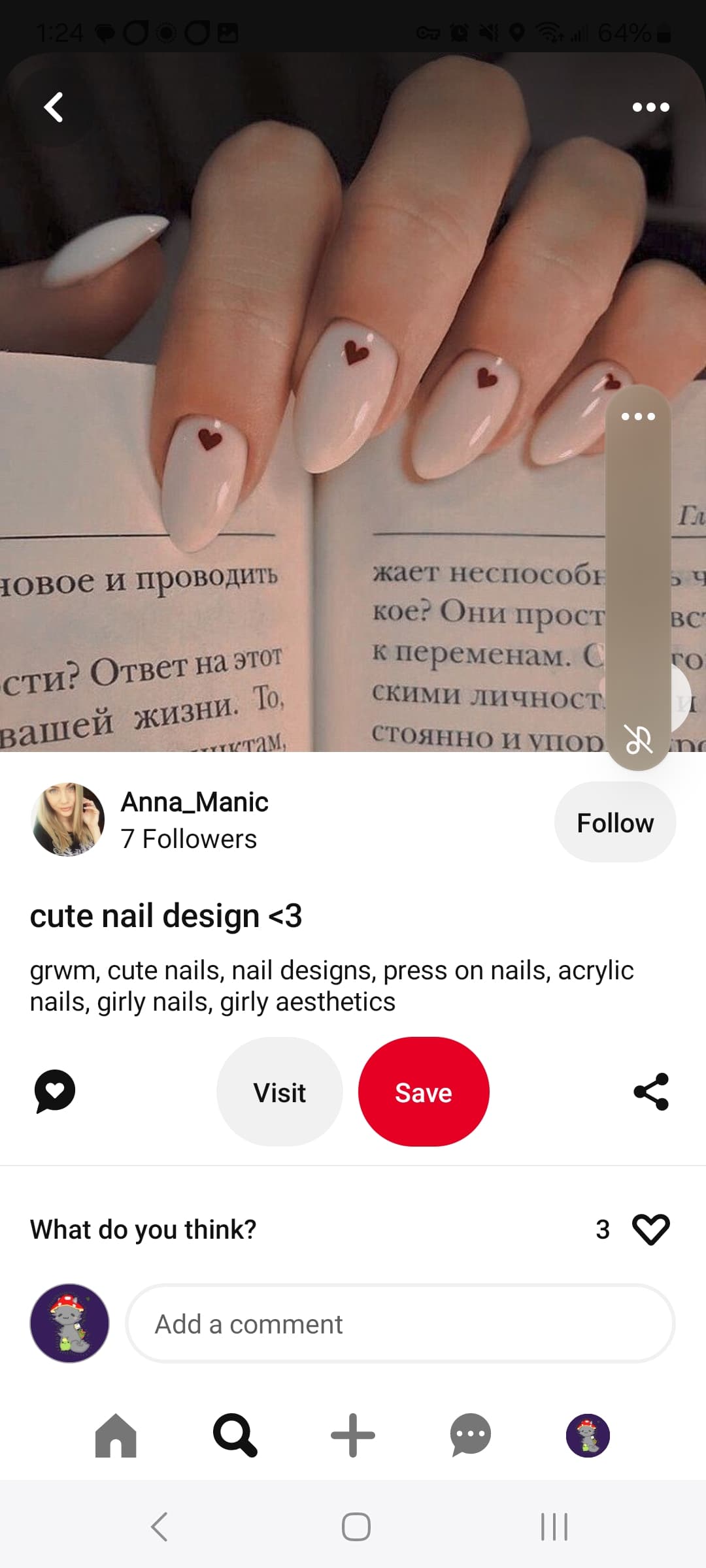Open the messages tab
Viewport: 706px width, 1568px height.
[471, 1435]
